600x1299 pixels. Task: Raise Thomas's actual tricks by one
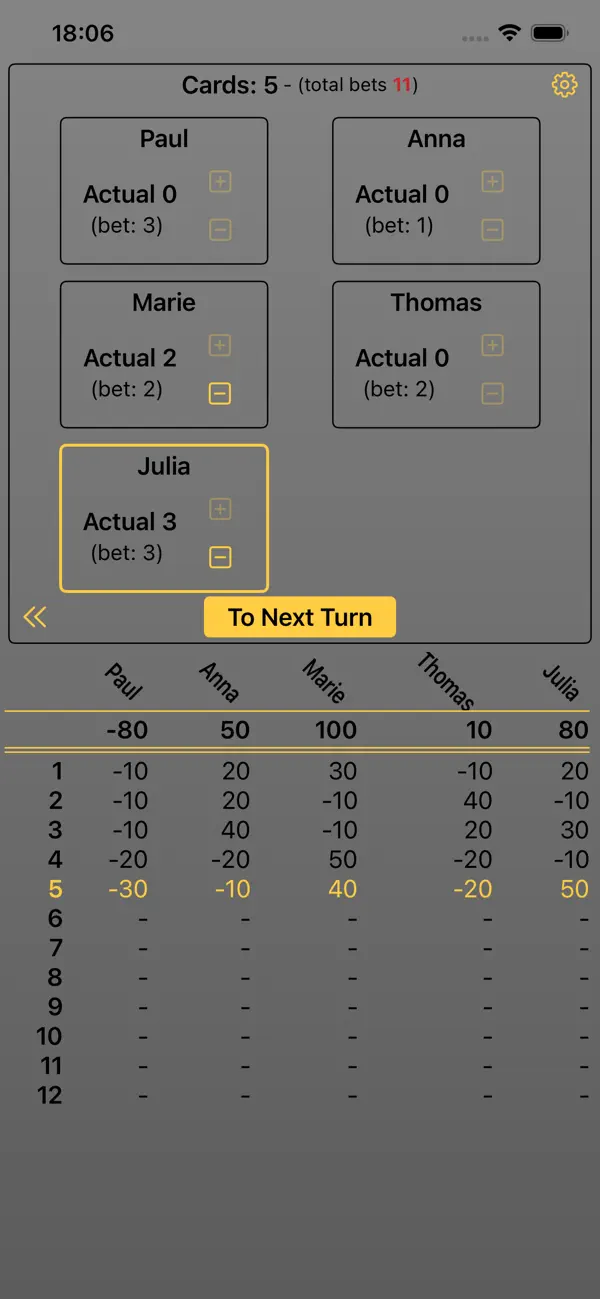[492, 345]
